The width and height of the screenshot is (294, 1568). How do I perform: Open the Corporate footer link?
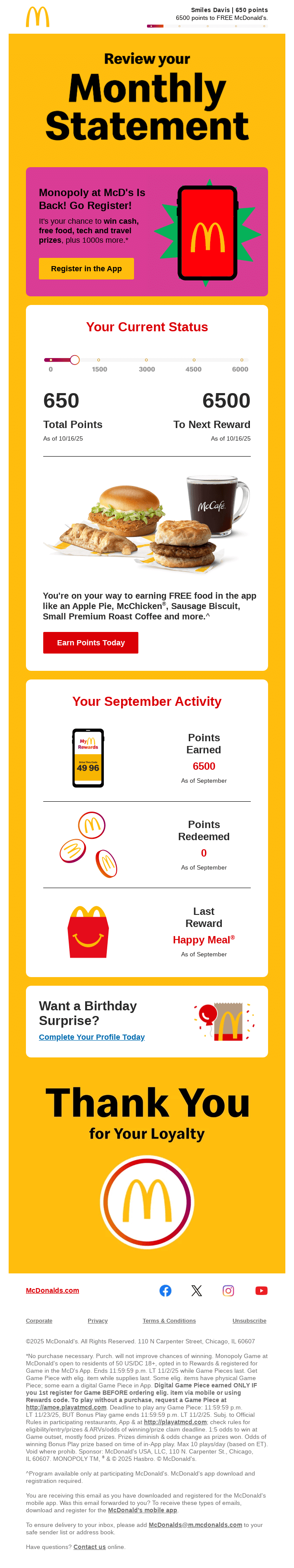[x=39, y=1320]
